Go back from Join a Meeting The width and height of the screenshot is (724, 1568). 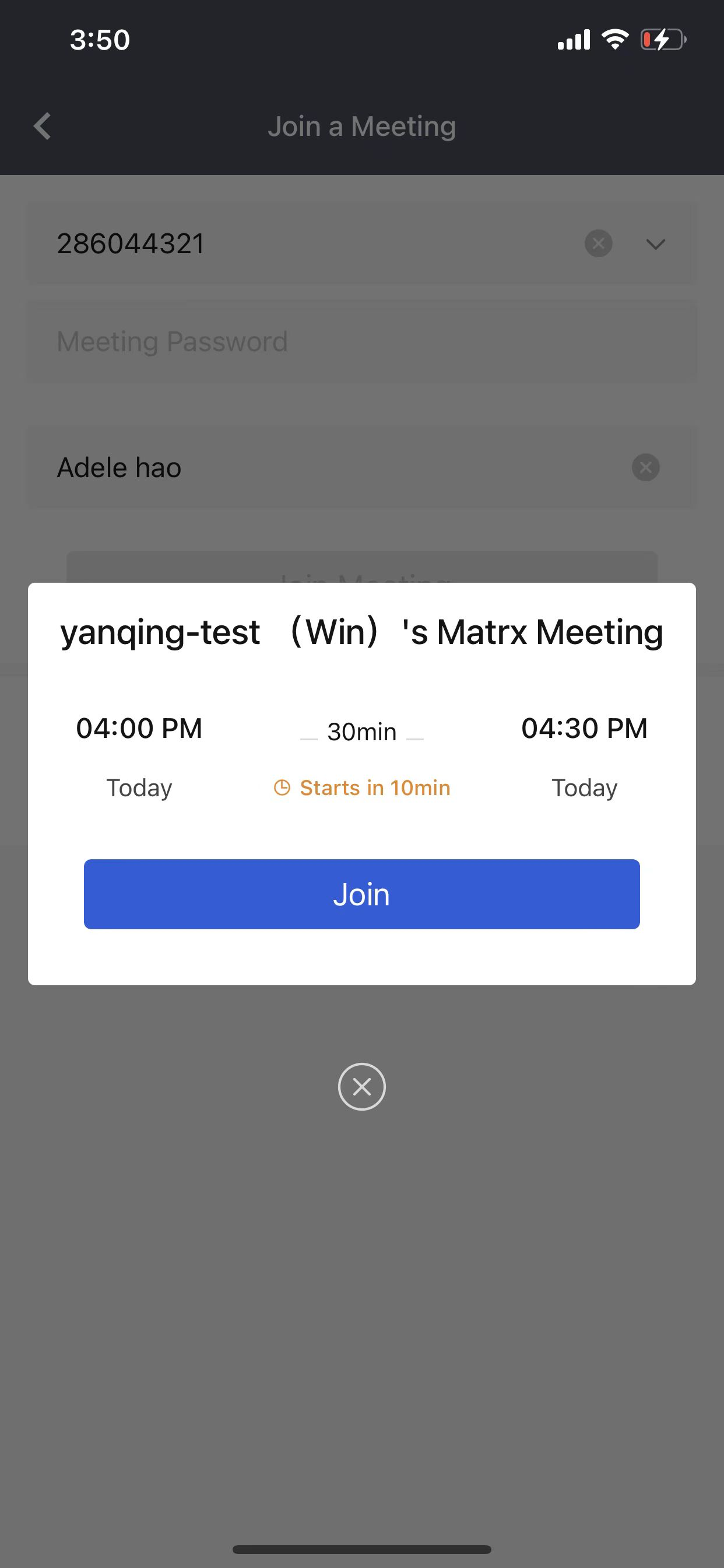pyautogui.click(x=42, y=127)
